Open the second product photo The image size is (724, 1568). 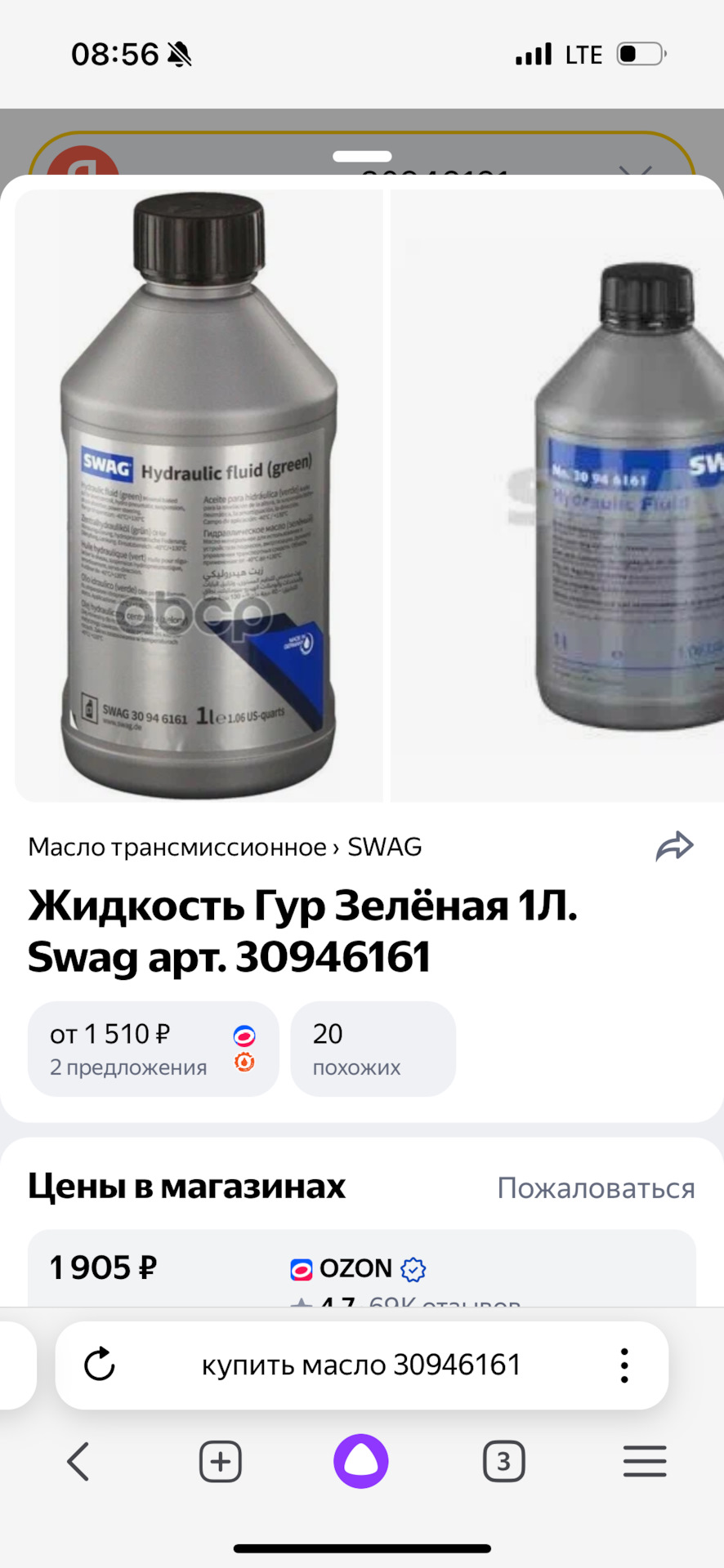pyautogui.click(x=557, y=496)
